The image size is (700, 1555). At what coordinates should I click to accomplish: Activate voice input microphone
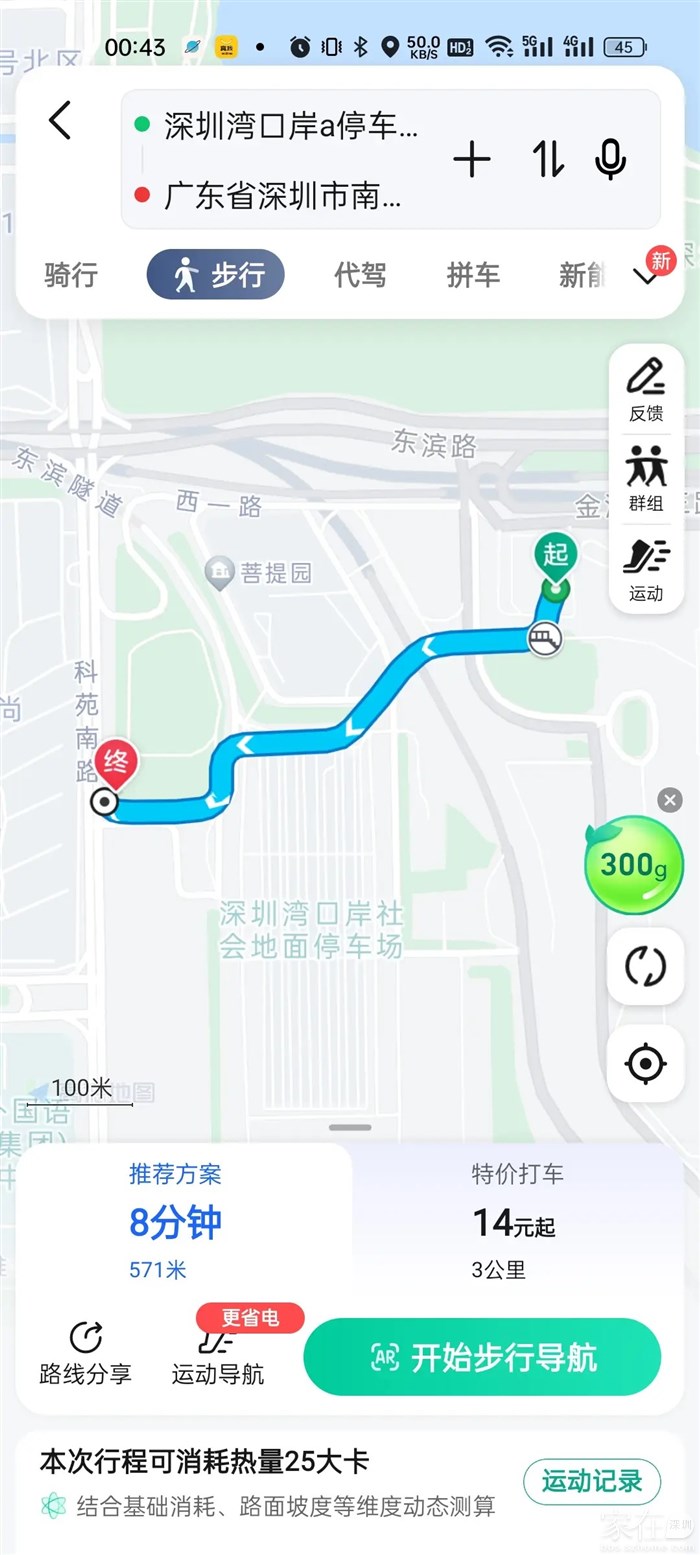point(610,160)
